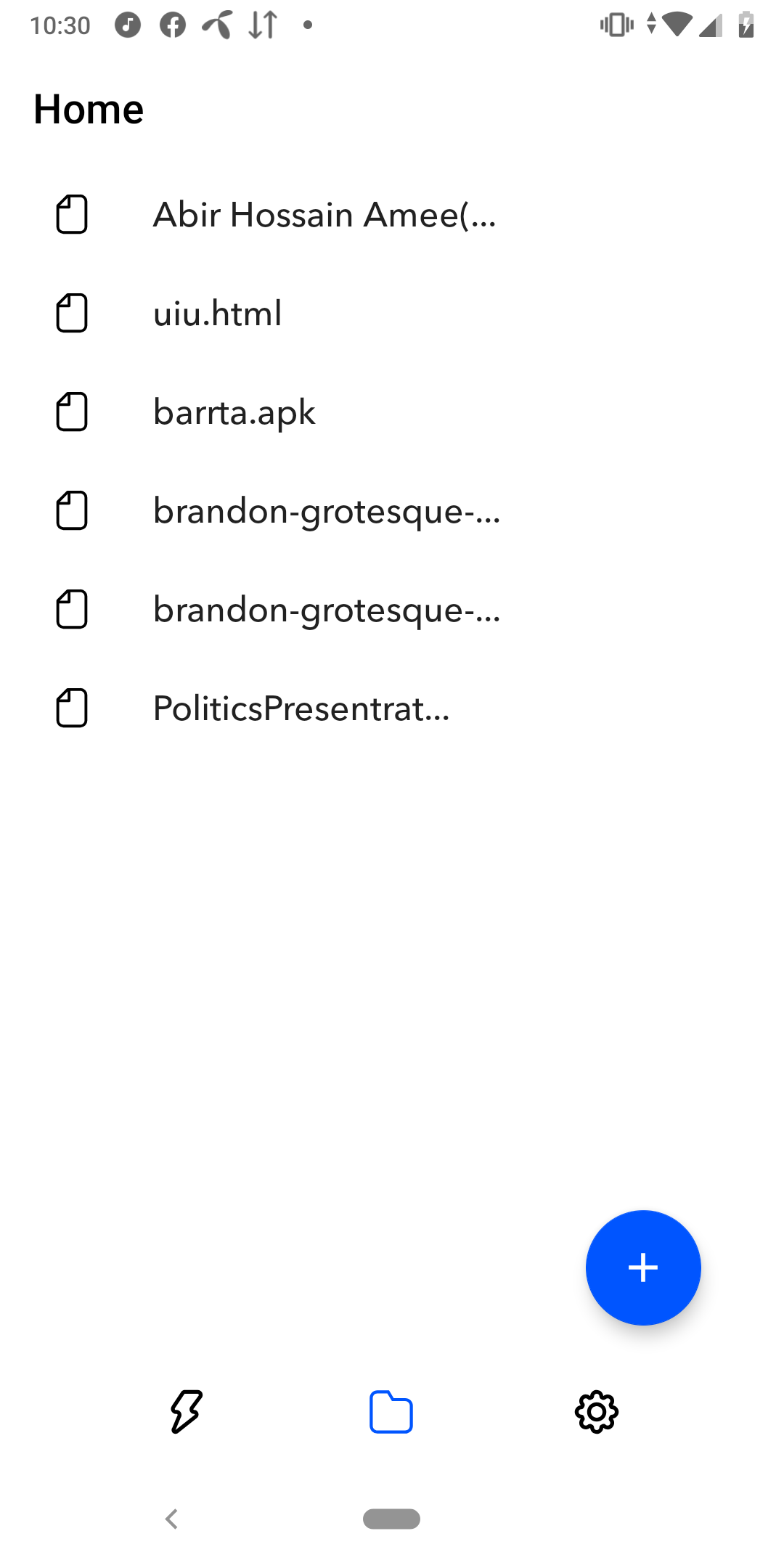Switch to the folder files tab

coord(391,1412)
